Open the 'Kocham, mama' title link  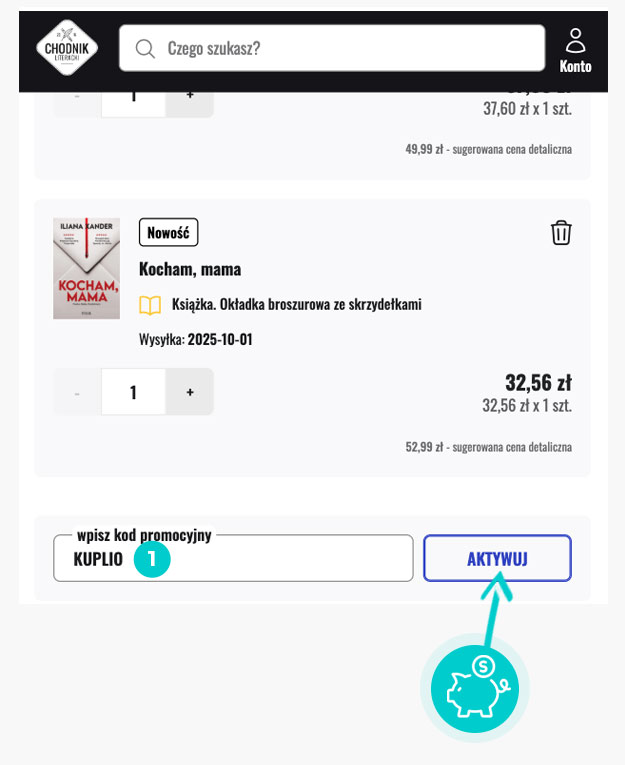[x=190, y=269]
